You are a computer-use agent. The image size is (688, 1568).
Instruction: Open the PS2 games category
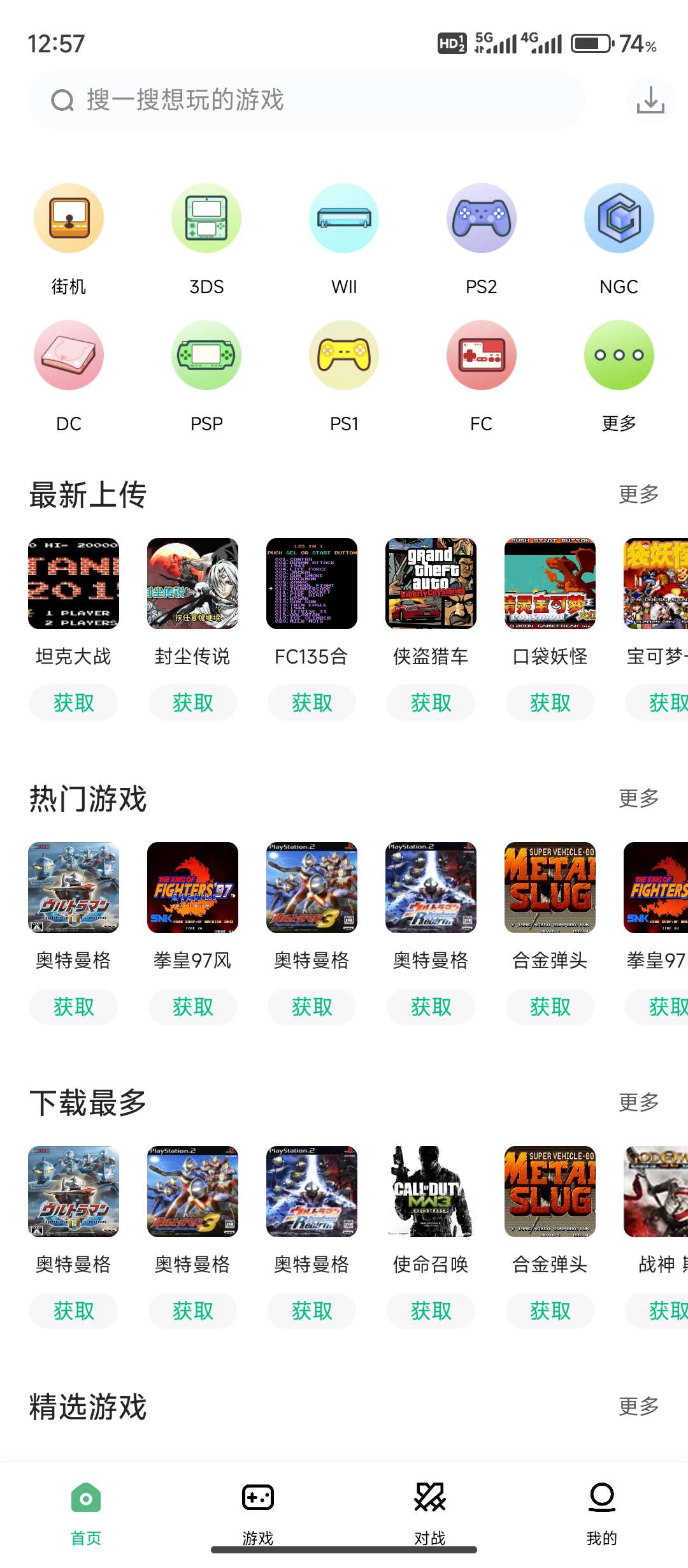pos(482,219)
